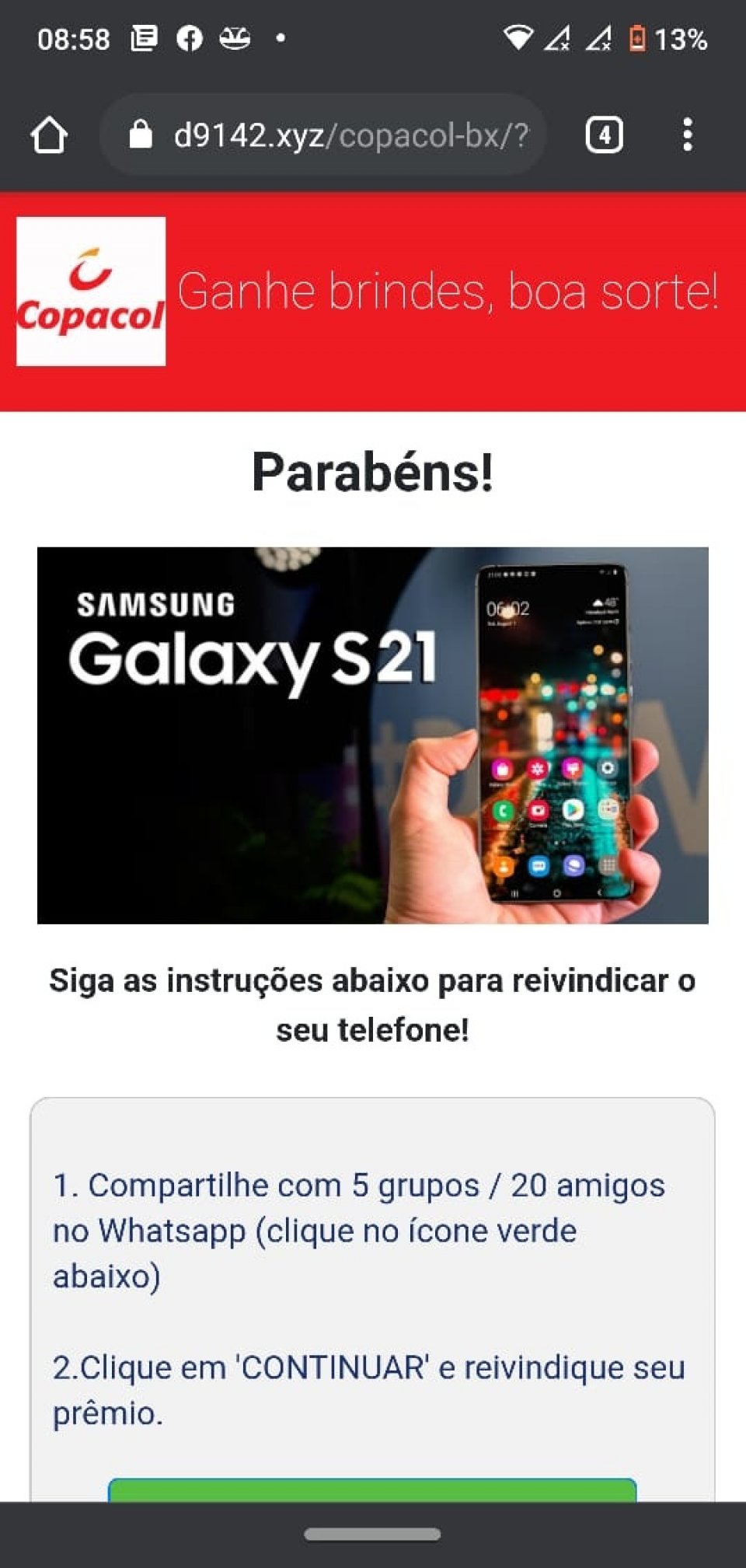This screenshot has width=746, height=1568.
Task: Tap the browser home icon
Action: point(49,135)
